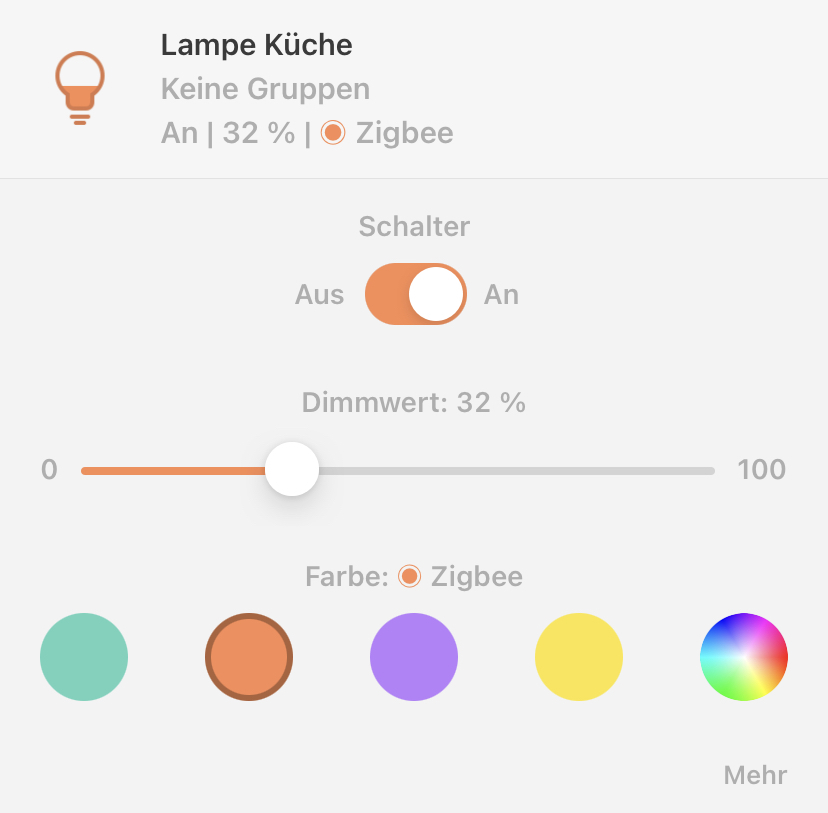This screenshot has width=828, height=813.
Task: Turn off the Schalter switch
Action: click(415, 294)
